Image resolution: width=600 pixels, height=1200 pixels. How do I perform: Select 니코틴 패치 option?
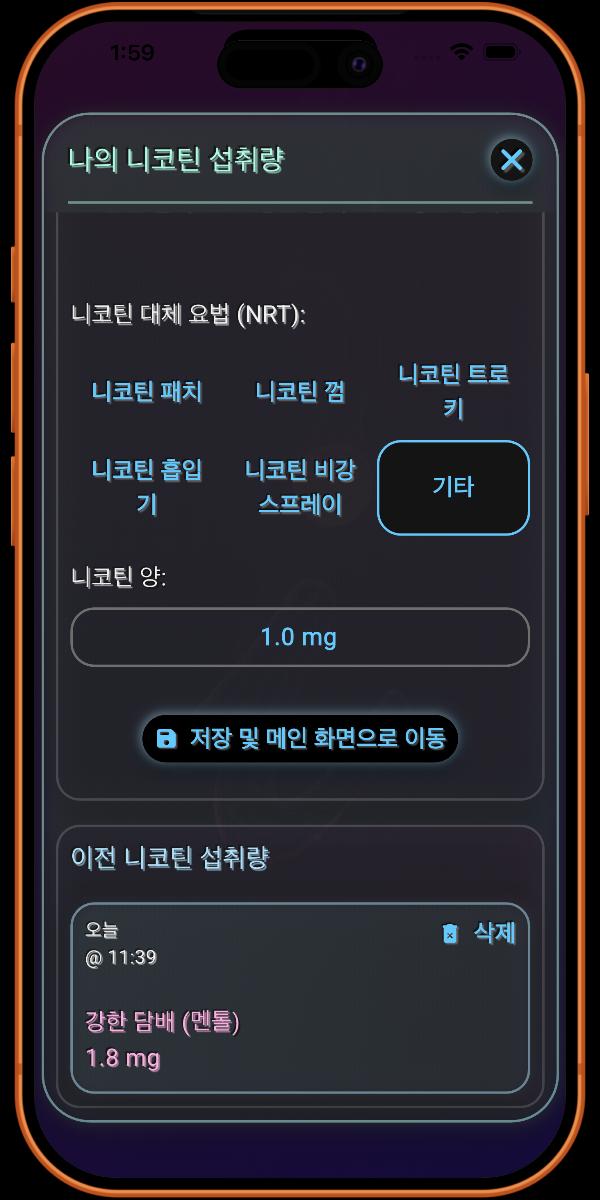click(x=147, y=391)
